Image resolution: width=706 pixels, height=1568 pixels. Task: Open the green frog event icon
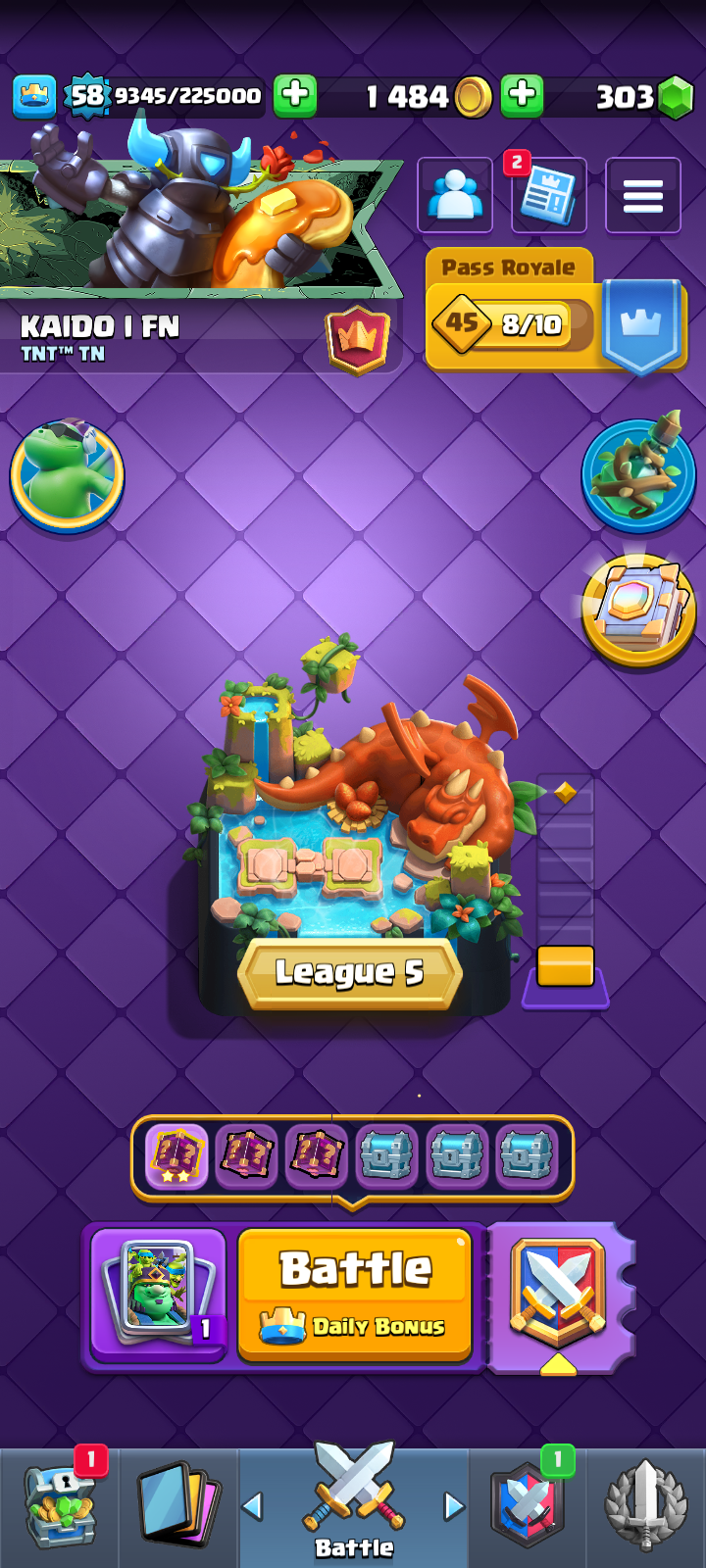[x=67, y=475]
